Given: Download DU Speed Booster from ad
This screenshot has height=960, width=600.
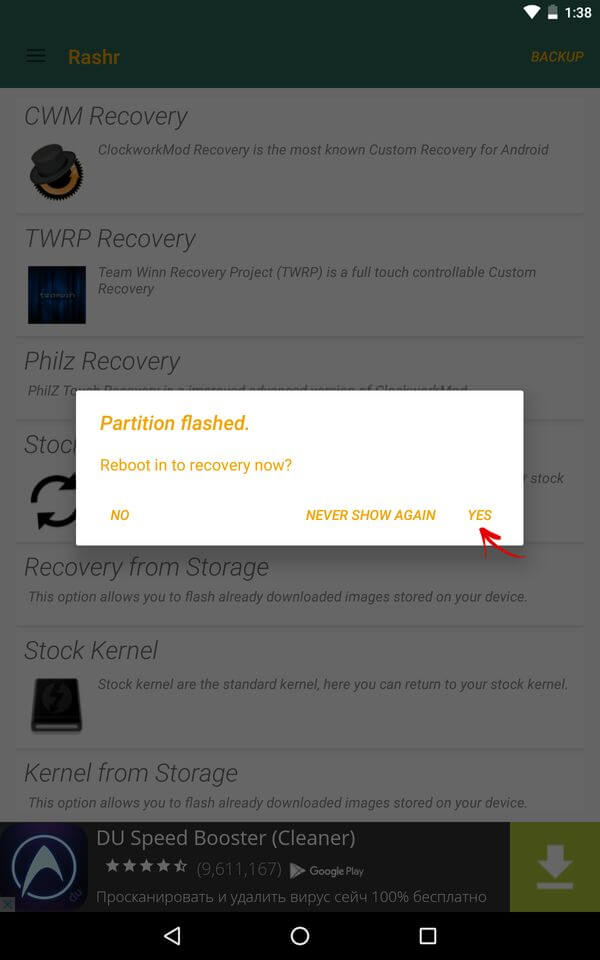Looking at the screenshot, I should [554, 866].
